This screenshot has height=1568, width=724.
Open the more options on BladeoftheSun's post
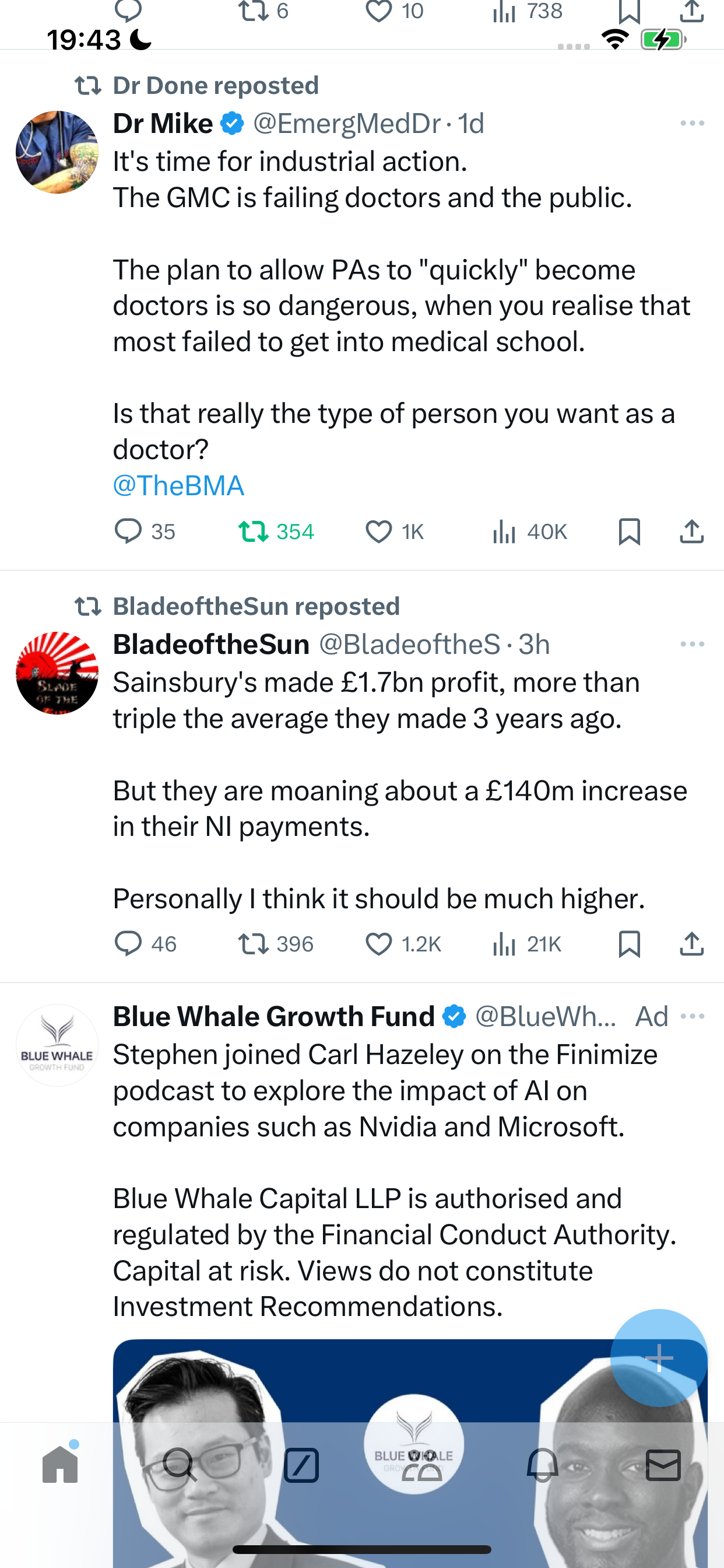(693, 644)
